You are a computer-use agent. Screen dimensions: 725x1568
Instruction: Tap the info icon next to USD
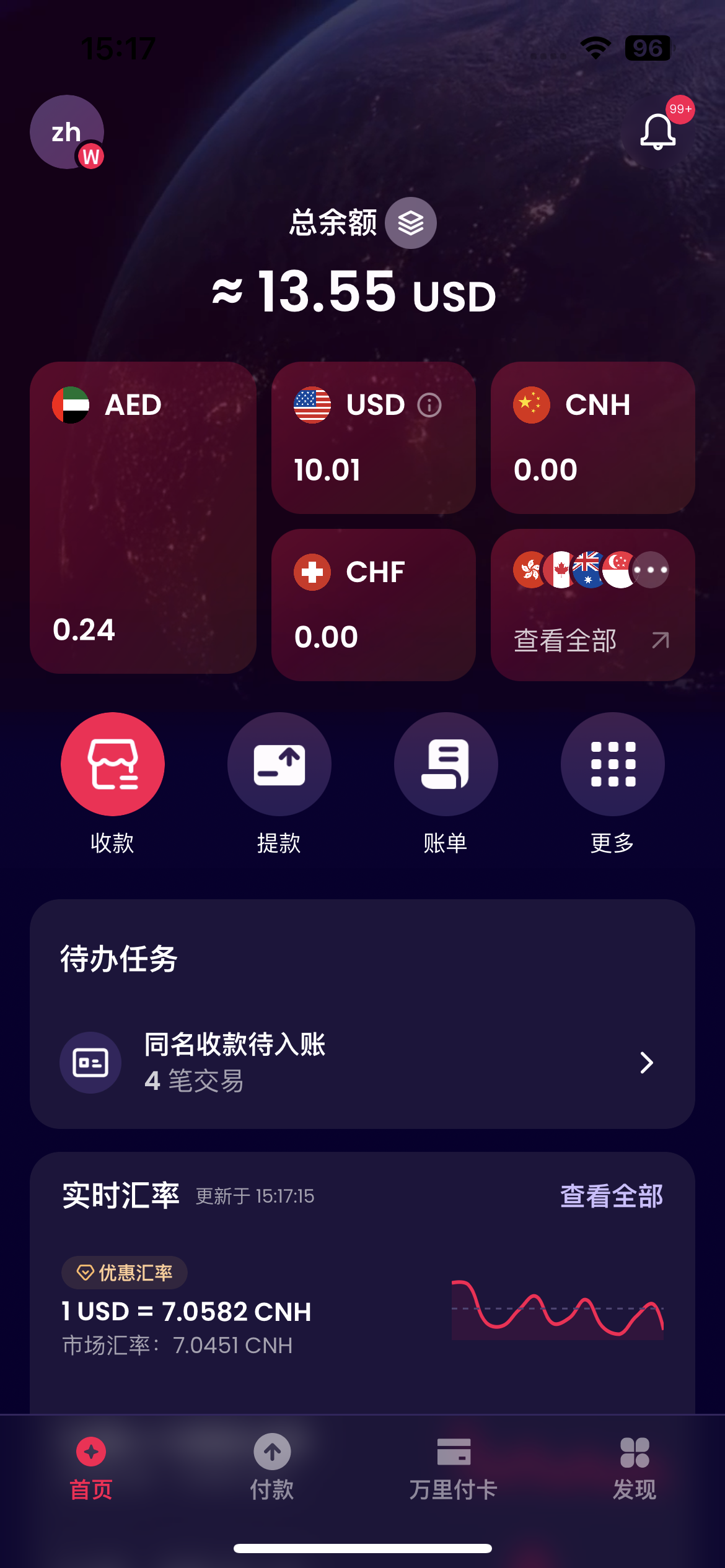[429, 406]
